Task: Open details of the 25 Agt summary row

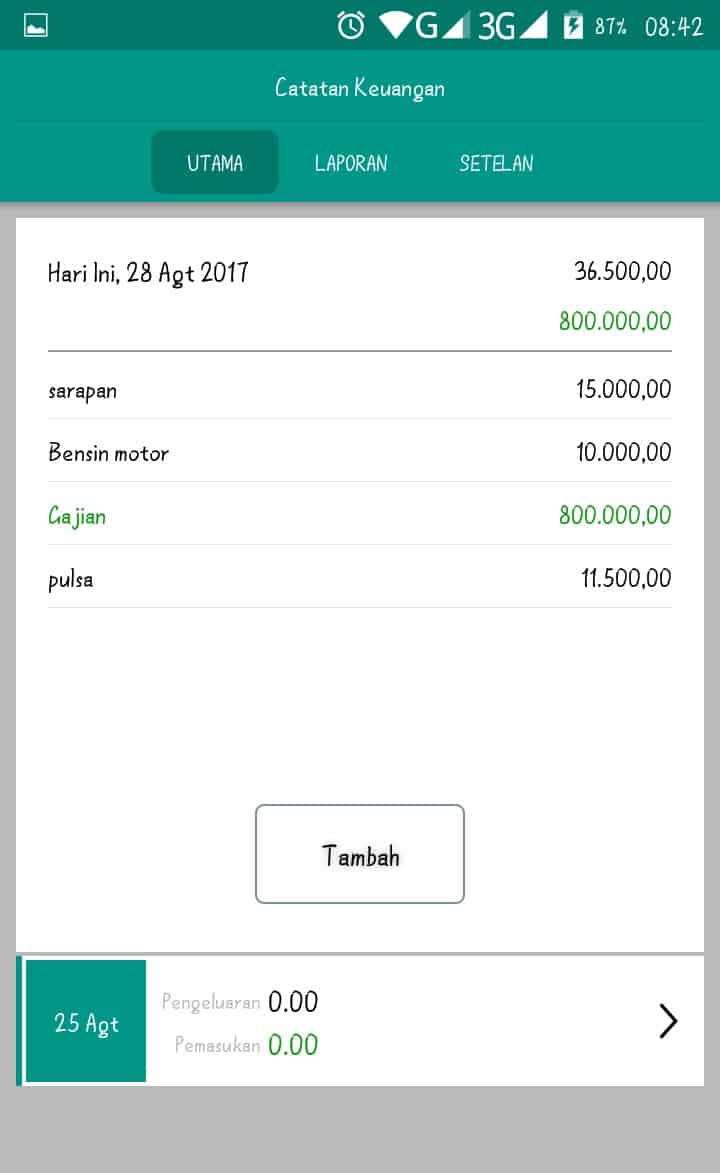Action: click(x=400, y=1021)
